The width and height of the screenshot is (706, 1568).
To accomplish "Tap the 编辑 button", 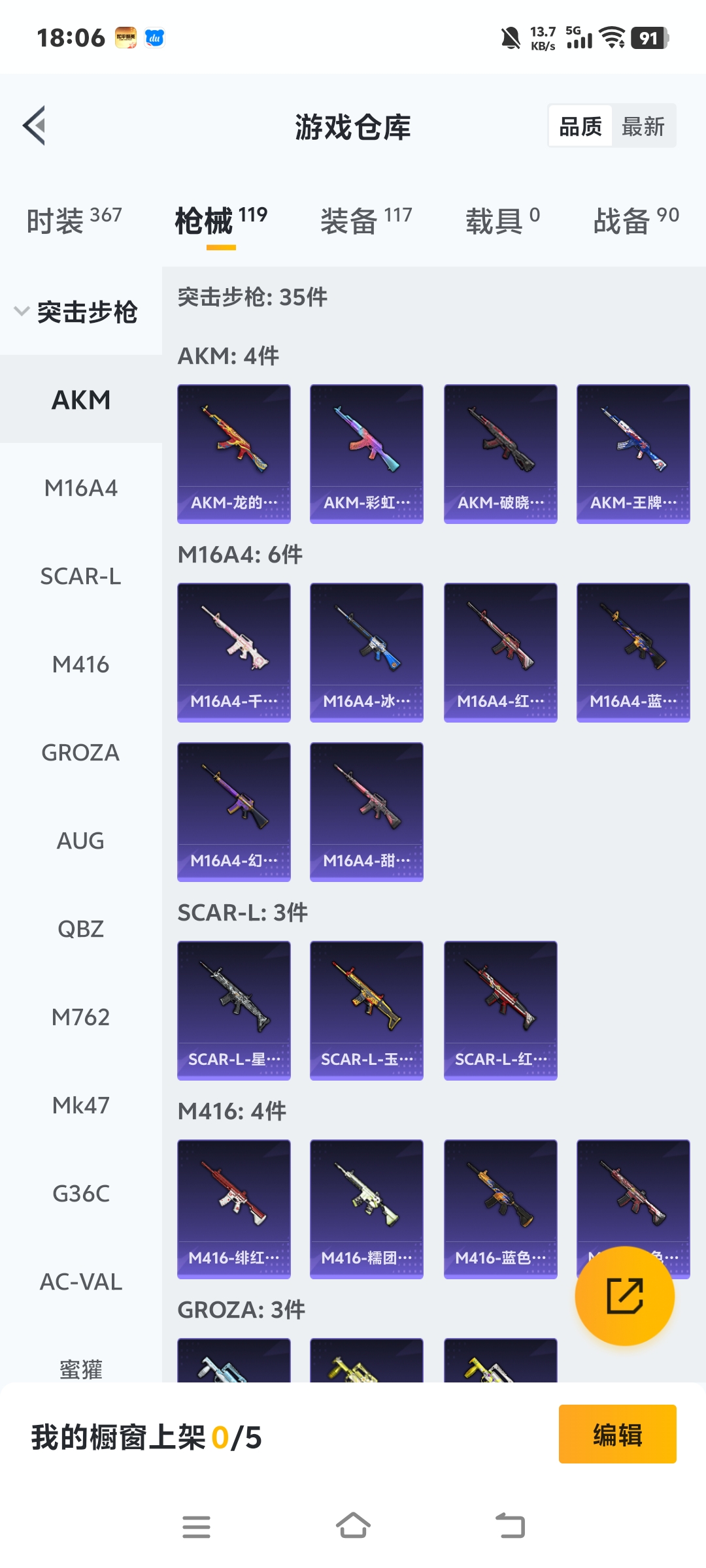I will pyautogui.click(x=617, y=1434).
